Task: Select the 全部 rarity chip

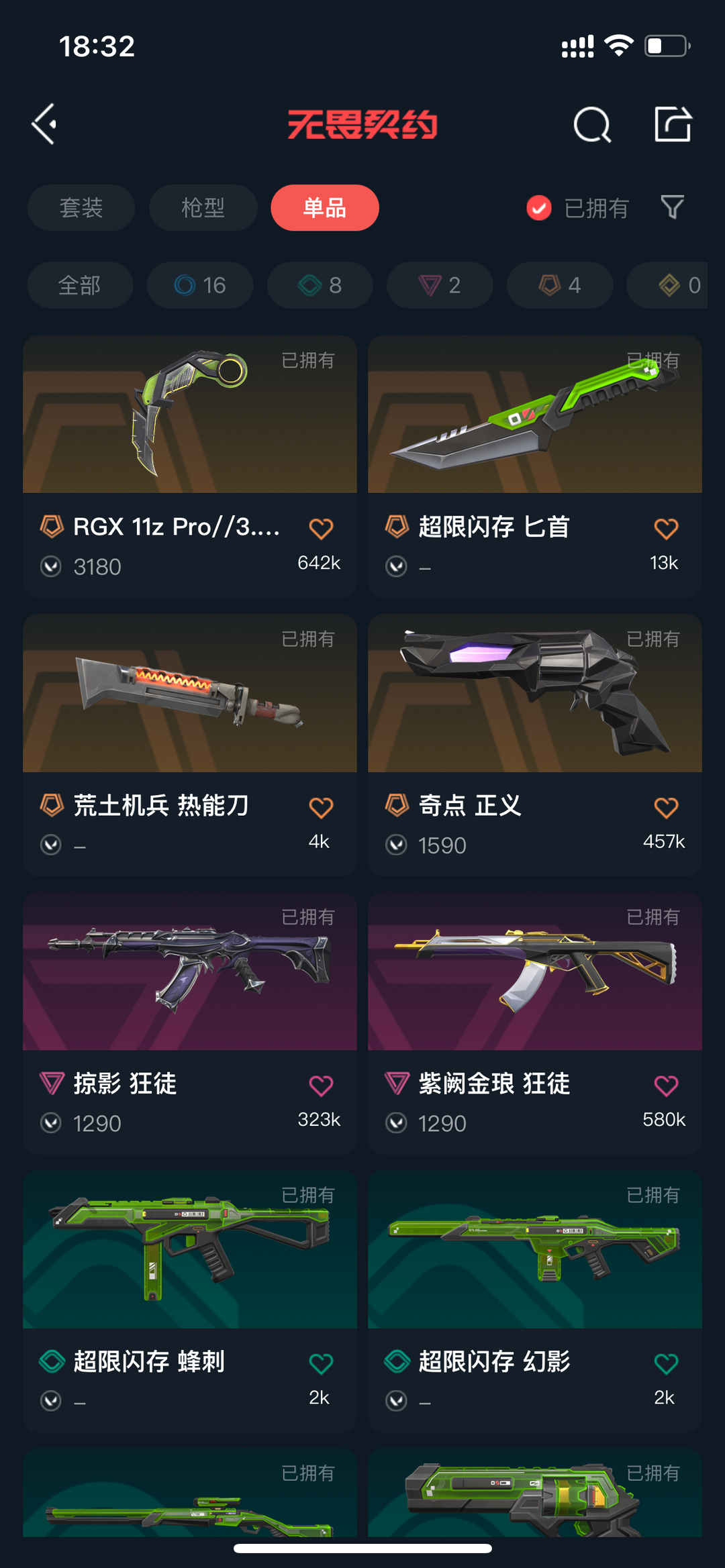Action: click(x=80, y=285)
